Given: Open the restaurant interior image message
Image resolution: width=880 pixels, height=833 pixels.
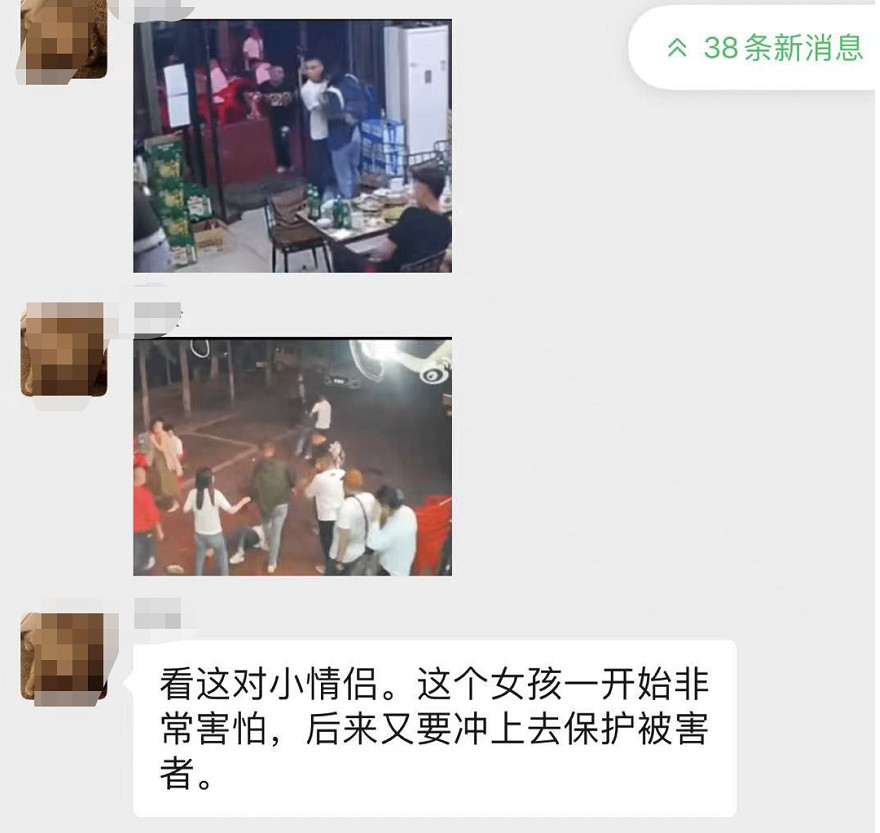Looking at the screenshot, I should [x=292, y=146].
